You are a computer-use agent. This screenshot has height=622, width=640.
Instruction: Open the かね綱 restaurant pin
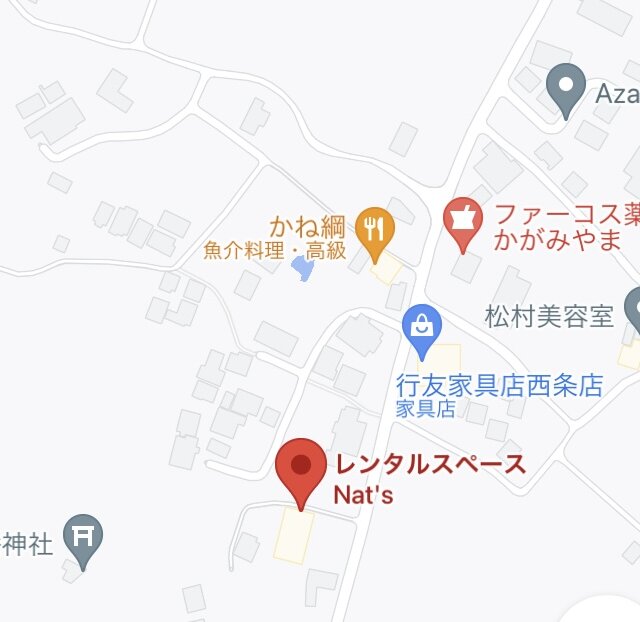point(377,229)
